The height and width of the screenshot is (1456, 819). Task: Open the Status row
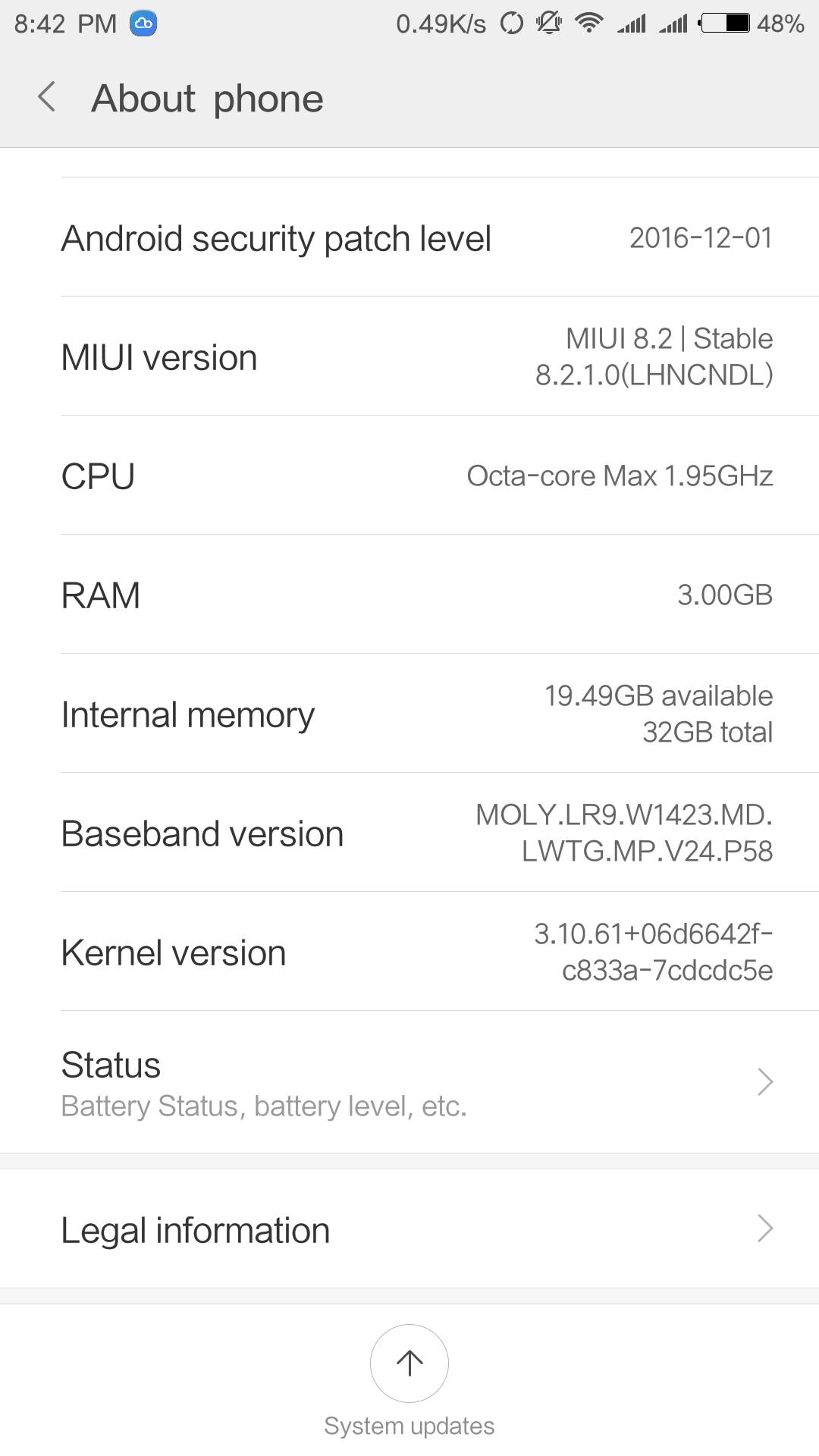[x=409, y=1082]
